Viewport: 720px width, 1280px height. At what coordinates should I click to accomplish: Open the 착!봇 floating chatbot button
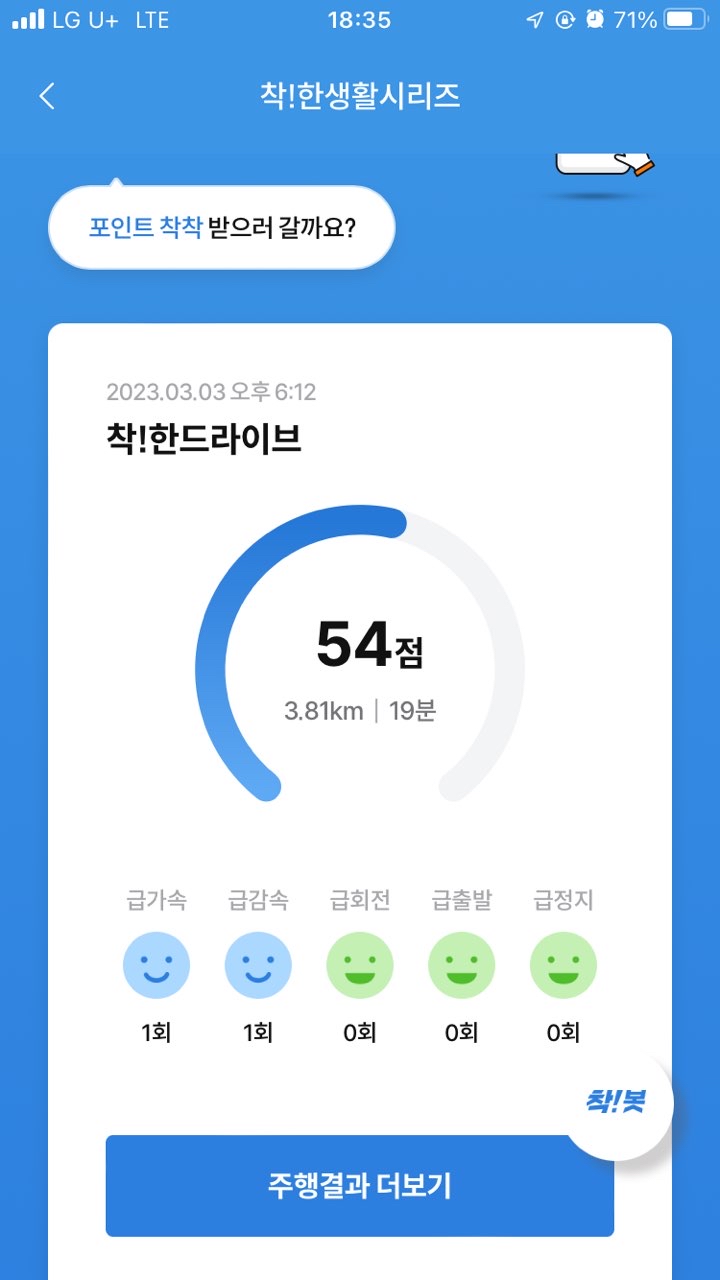coord(617,1102)
